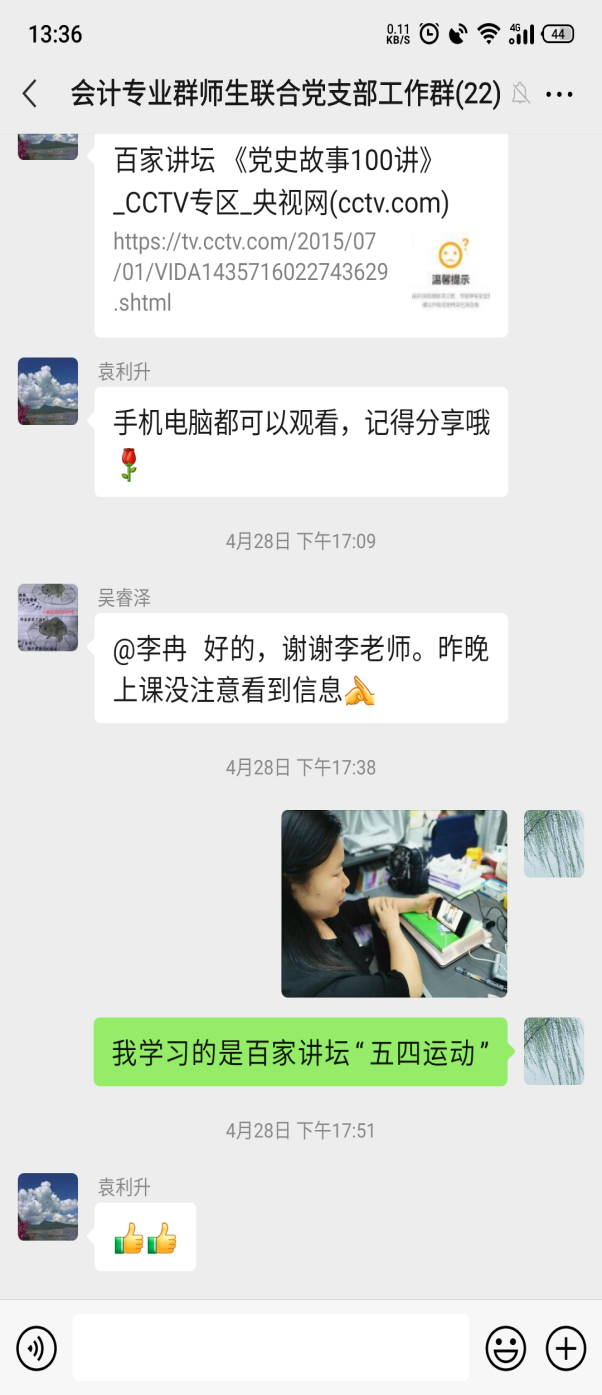This screenshot has height=1395, width=602.
Task: Open the photo of woman watching phone
Action: 394,903
